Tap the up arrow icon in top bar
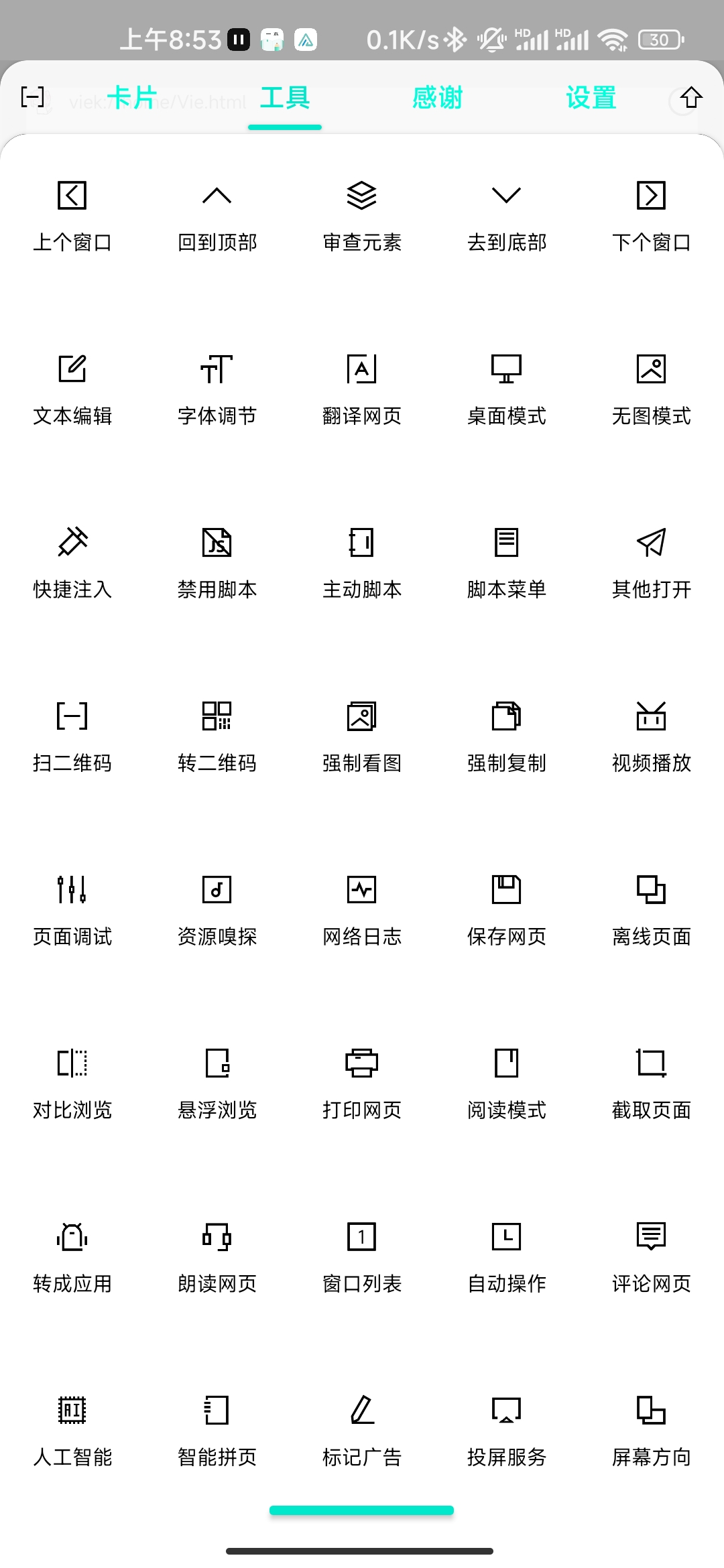724x1568 pixels. point(691,98)
